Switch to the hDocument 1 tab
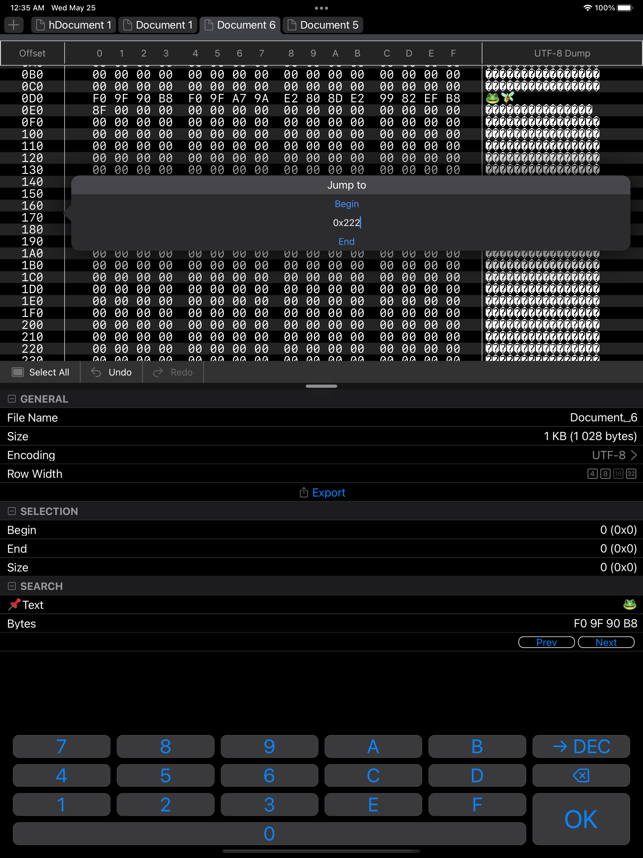The height and width of the screenshot is (858, 643). tap(73, 25)
